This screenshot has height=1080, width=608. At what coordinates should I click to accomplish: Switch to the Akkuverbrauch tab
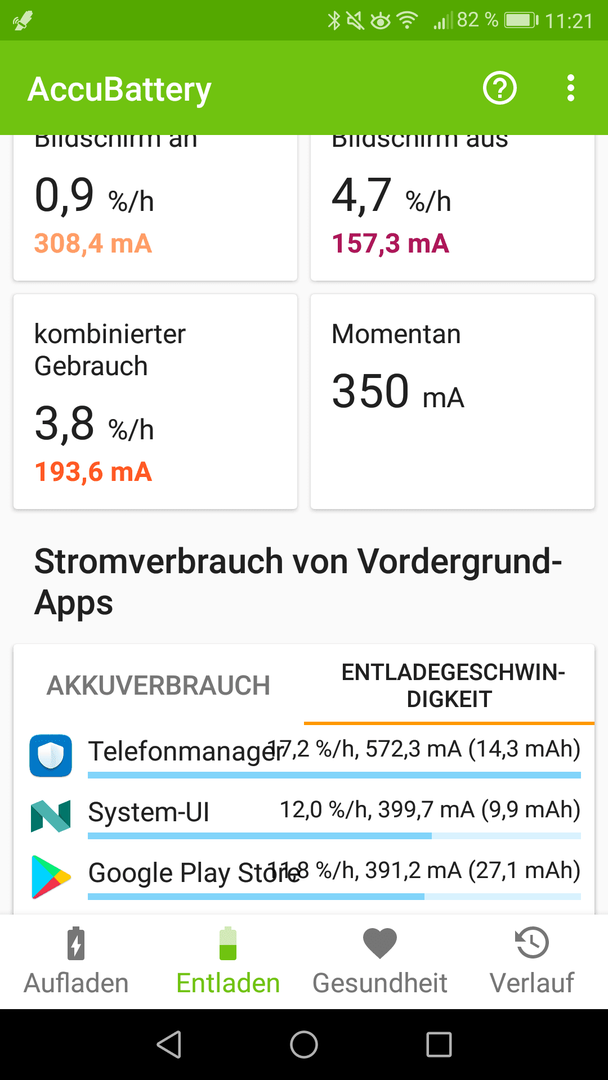[x=158, y=685]
